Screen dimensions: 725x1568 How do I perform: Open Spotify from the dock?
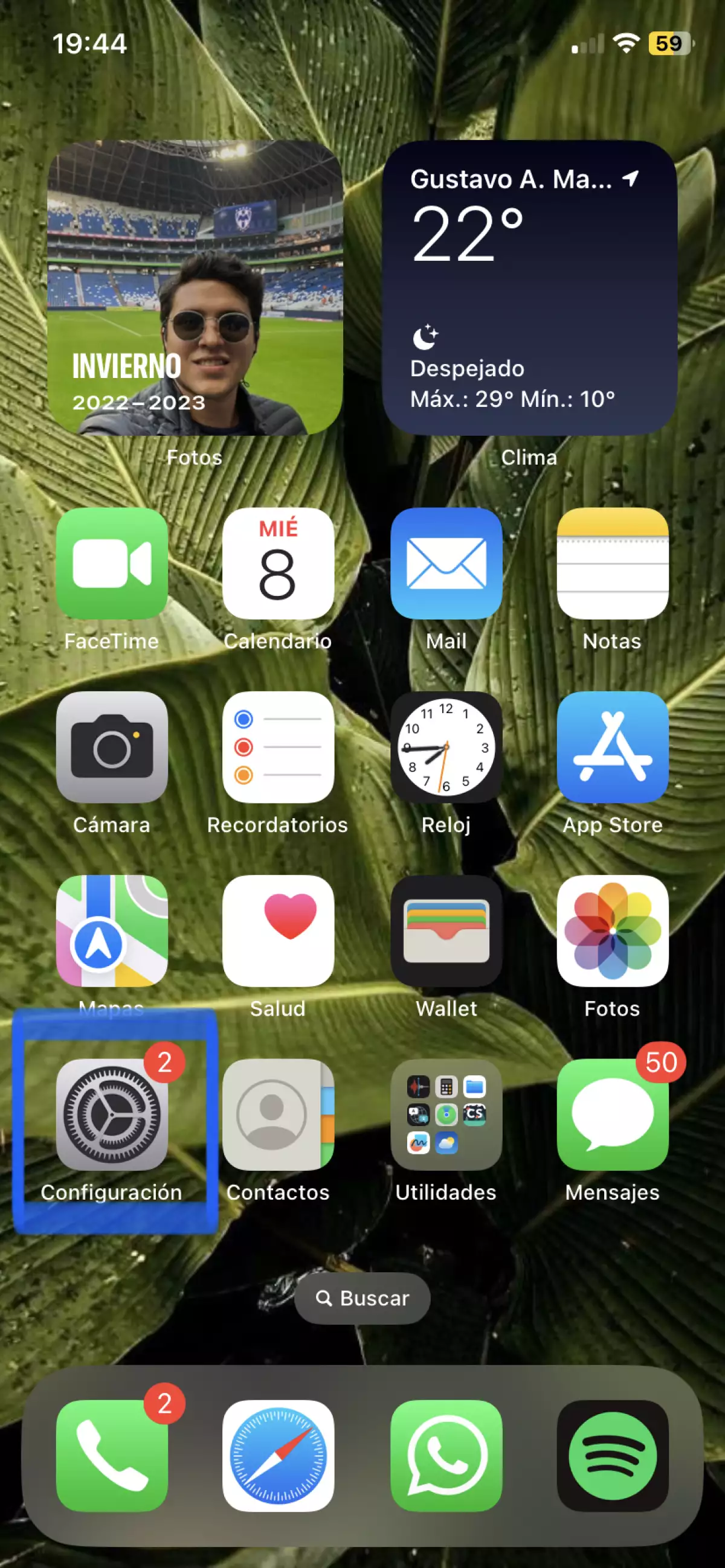coord(612,1455)
